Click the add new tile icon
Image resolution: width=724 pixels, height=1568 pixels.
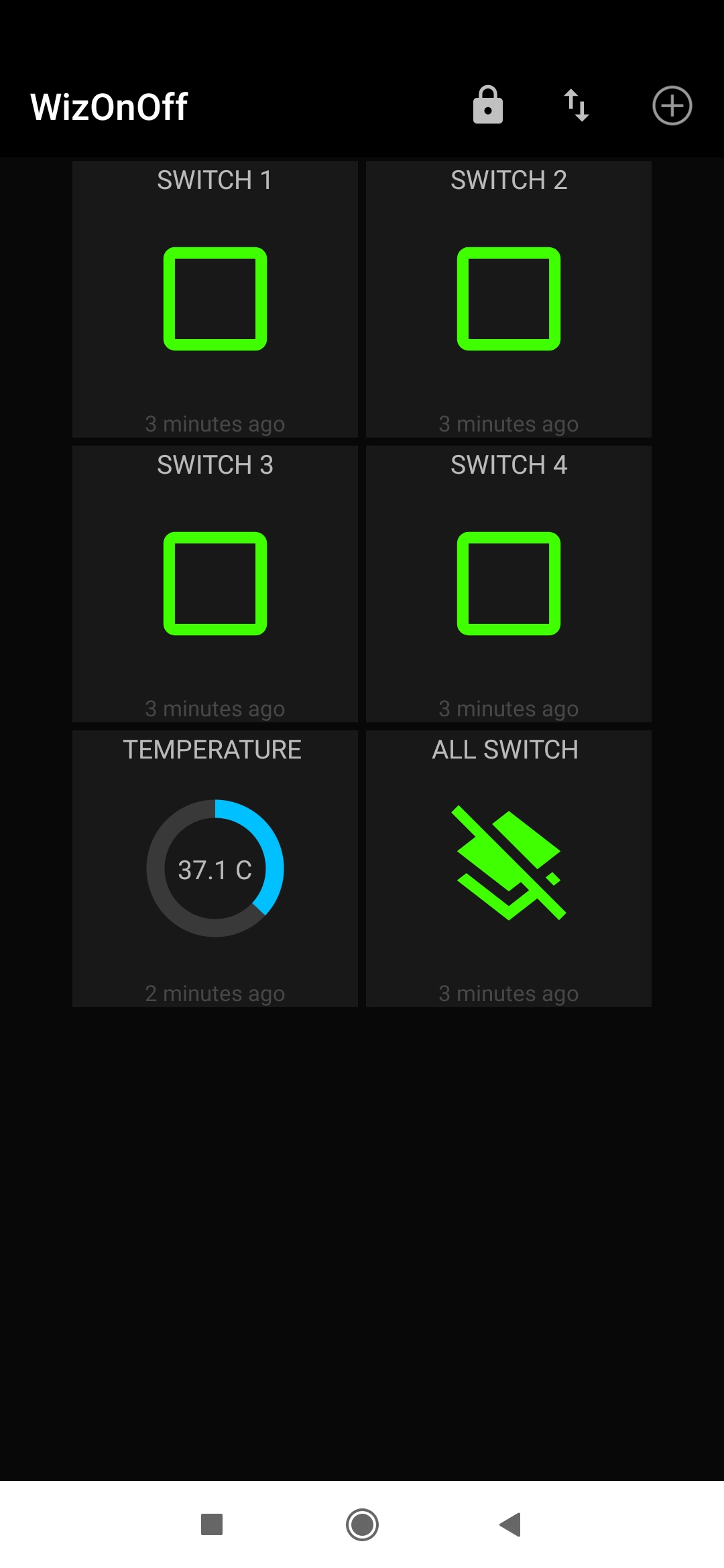click(672, 105)
